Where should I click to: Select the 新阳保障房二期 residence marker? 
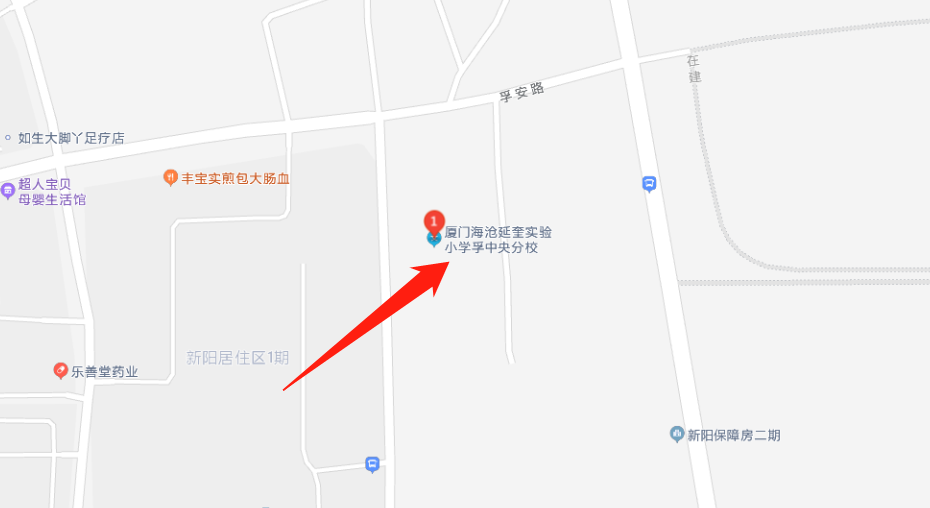point(677,434)
